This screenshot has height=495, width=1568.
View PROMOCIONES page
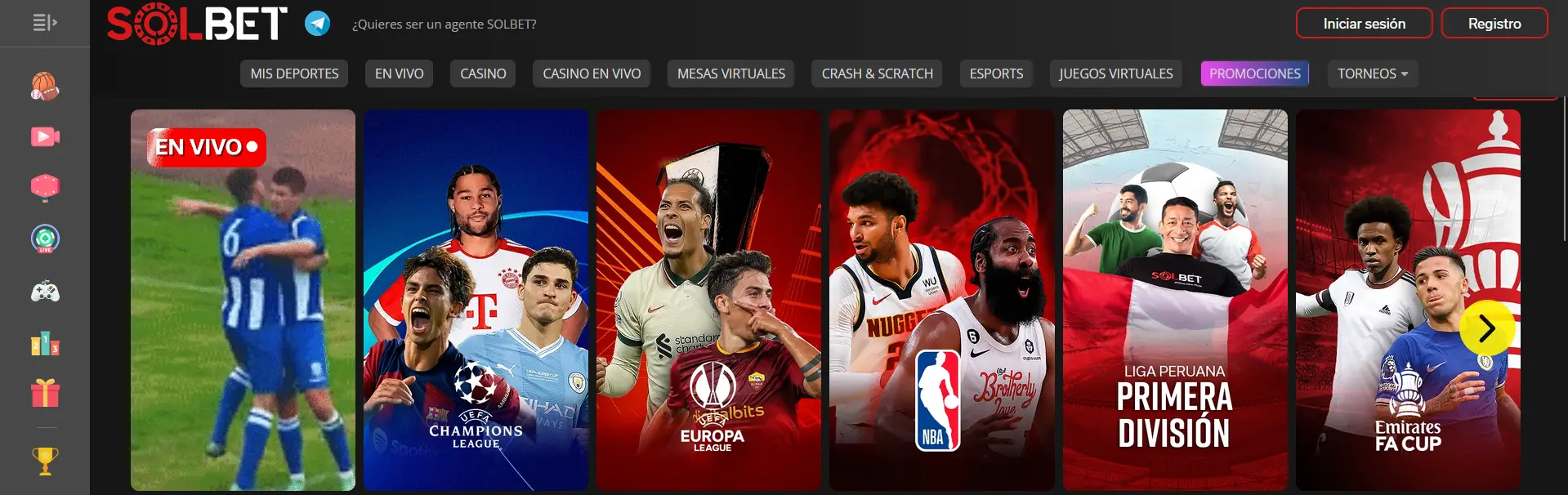pos(1254,74)
